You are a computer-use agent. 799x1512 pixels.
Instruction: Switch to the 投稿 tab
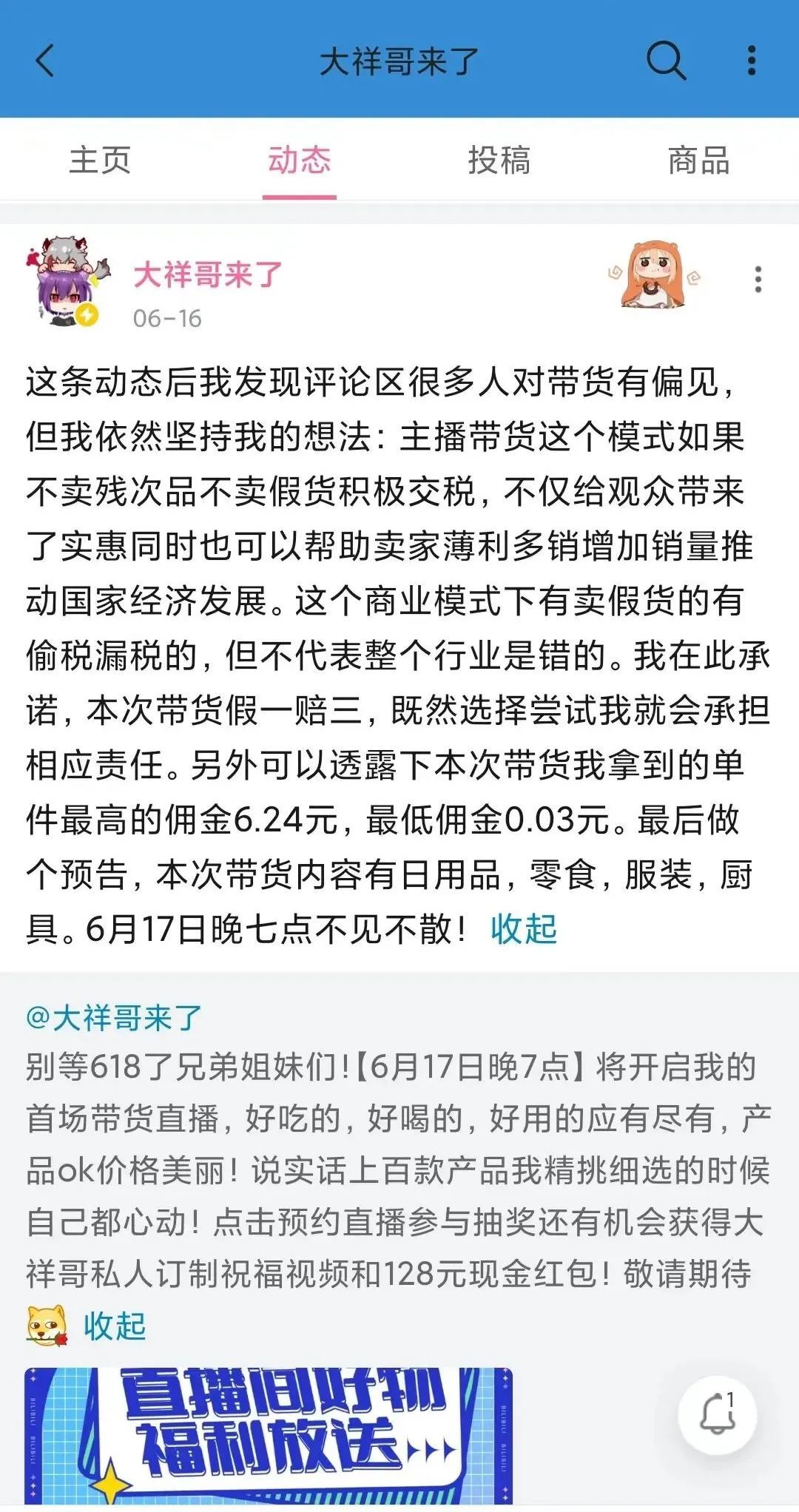tap(499, 160)
